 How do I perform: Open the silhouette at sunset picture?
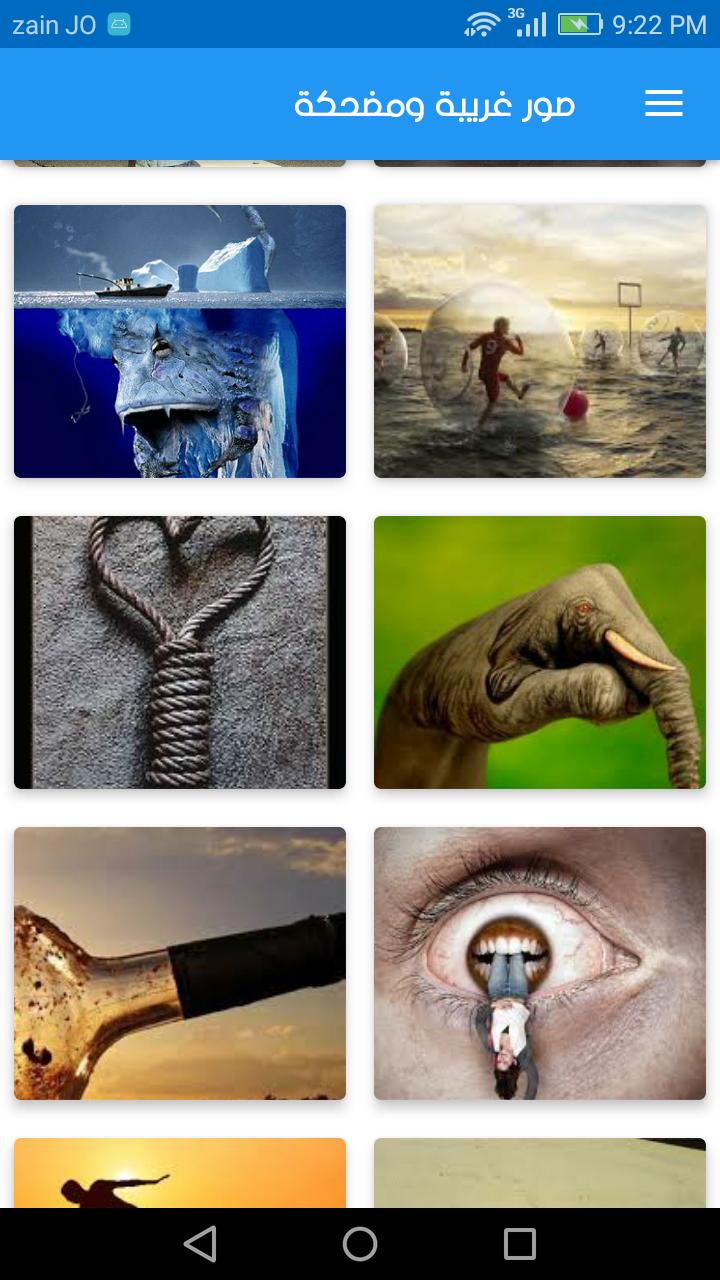click(x=180, y=1174)
